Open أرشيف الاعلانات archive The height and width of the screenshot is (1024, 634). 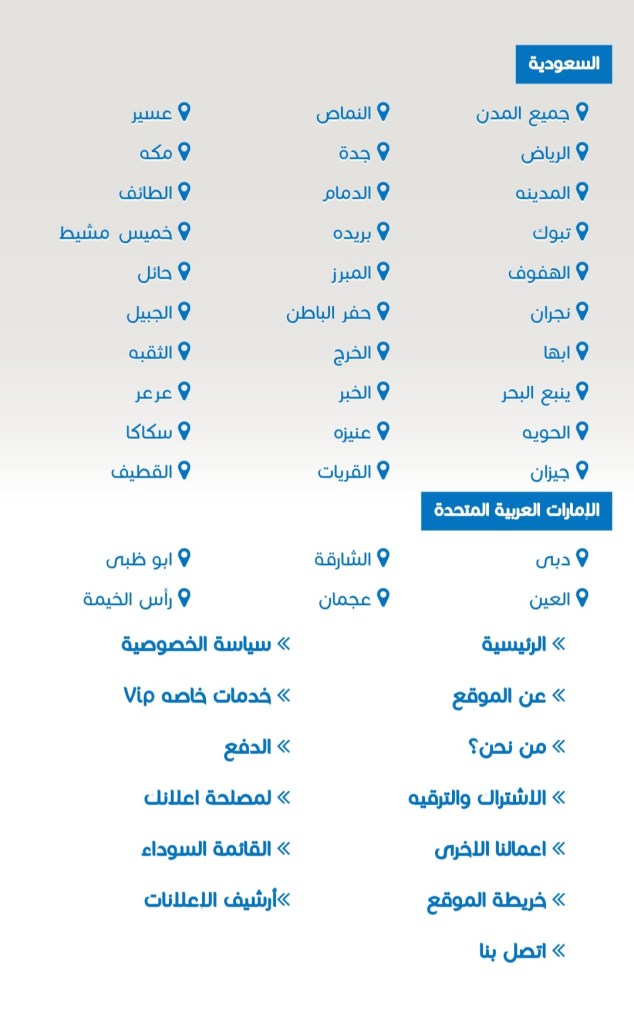pos(213,900)
